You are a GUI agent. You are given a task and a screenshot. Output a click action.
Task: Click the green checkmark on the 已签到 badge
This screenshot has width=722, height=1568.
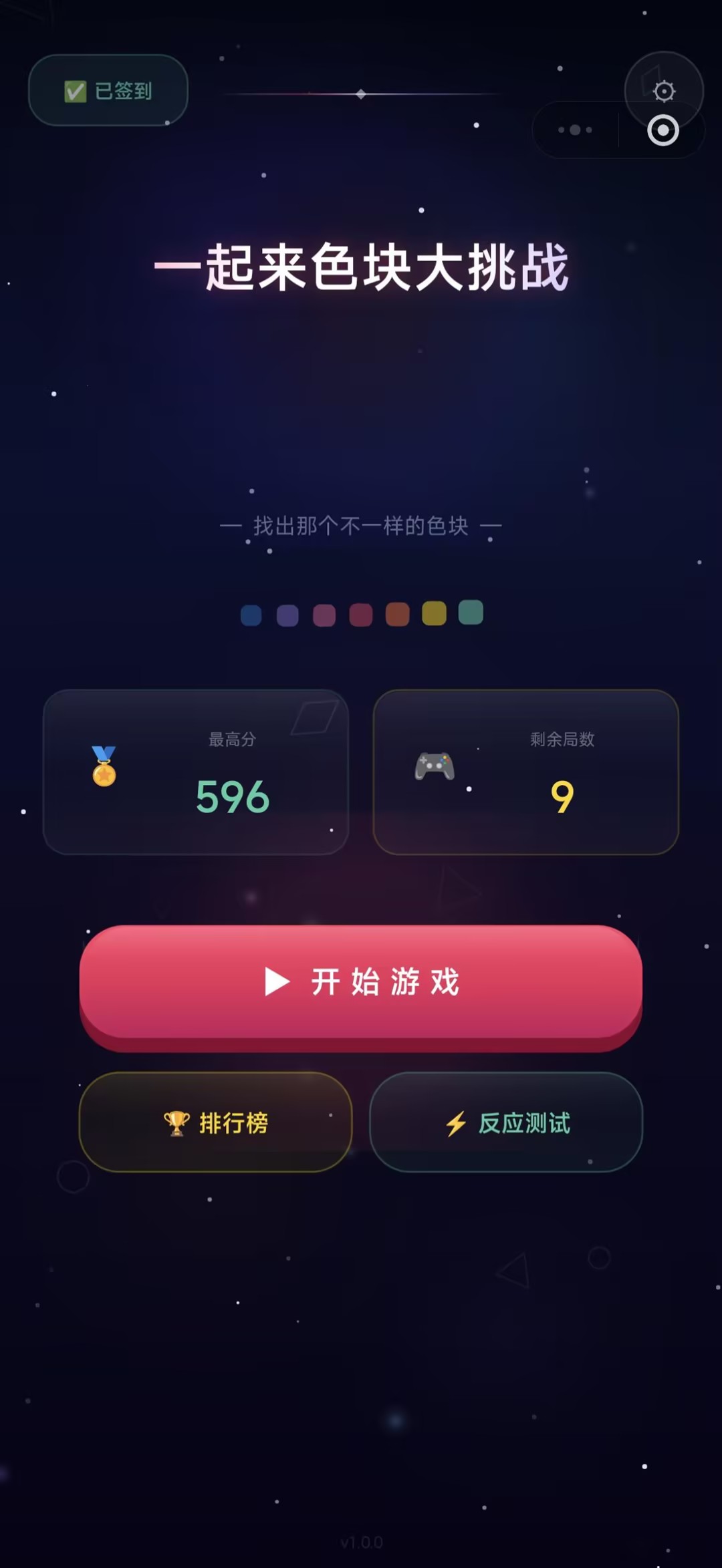[x=76, y=90]
